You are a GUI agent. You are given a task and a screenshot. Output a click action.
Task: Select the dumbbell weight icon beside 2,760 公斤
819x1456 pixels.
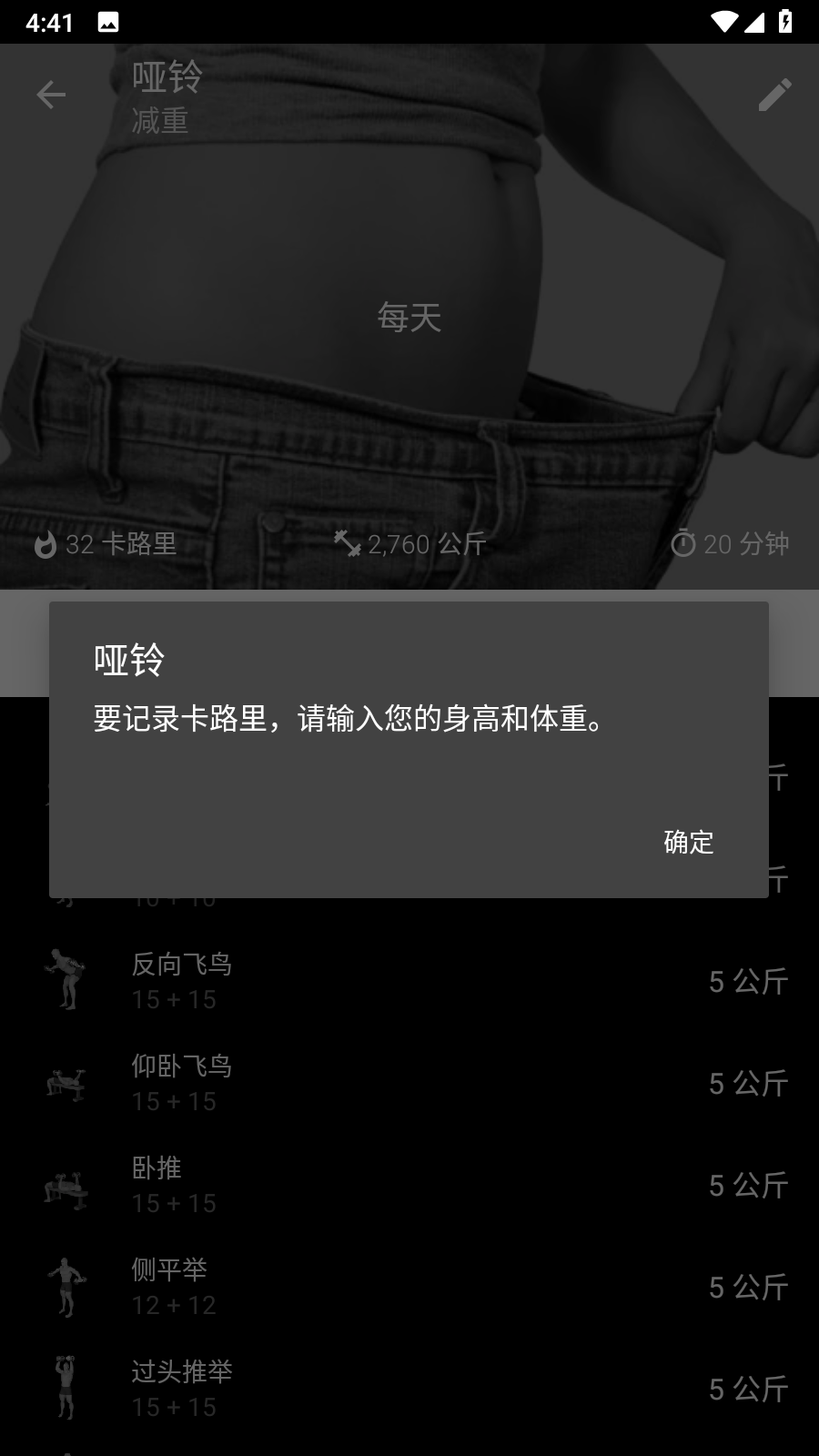click(347, 542)
